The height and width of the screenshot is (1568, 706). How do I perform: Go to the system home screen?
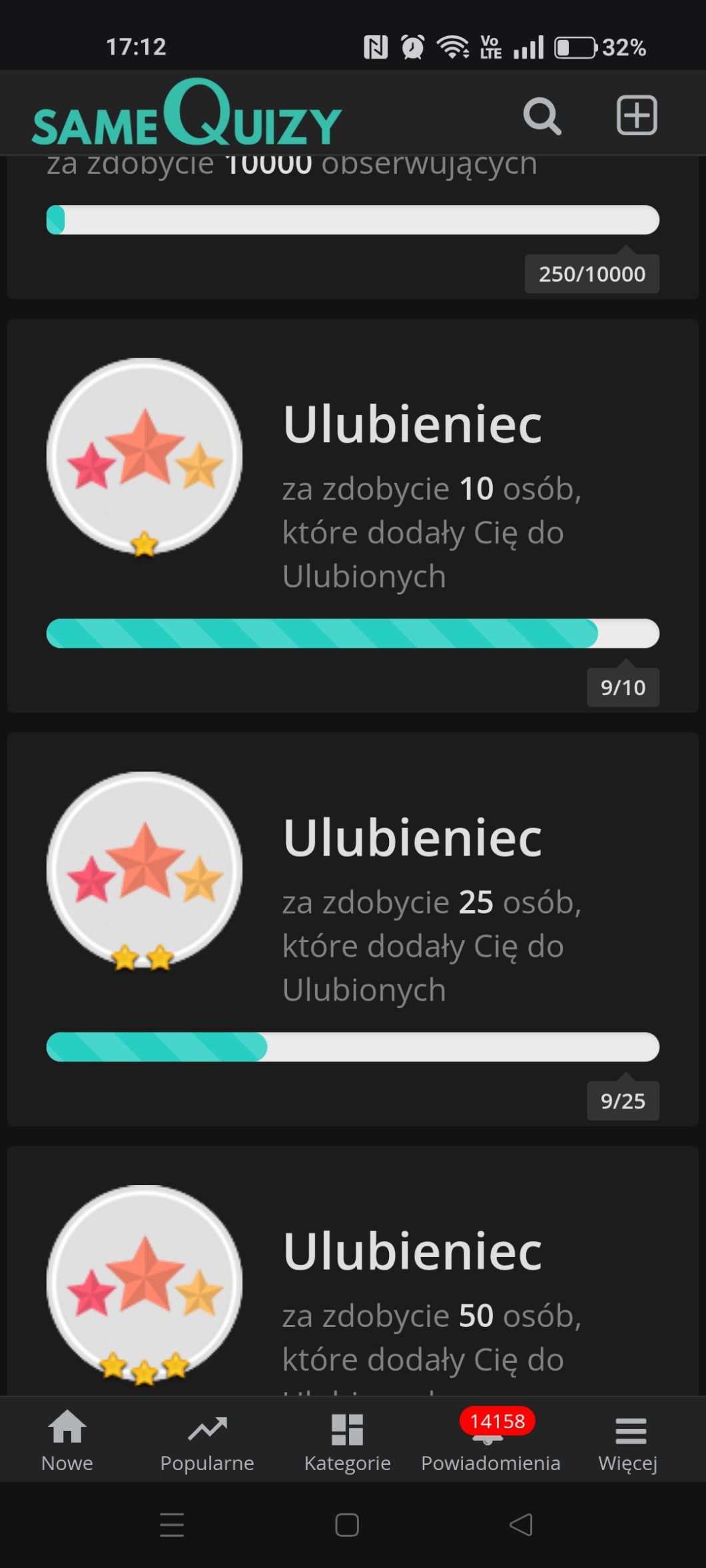(x=347, y=1524)
